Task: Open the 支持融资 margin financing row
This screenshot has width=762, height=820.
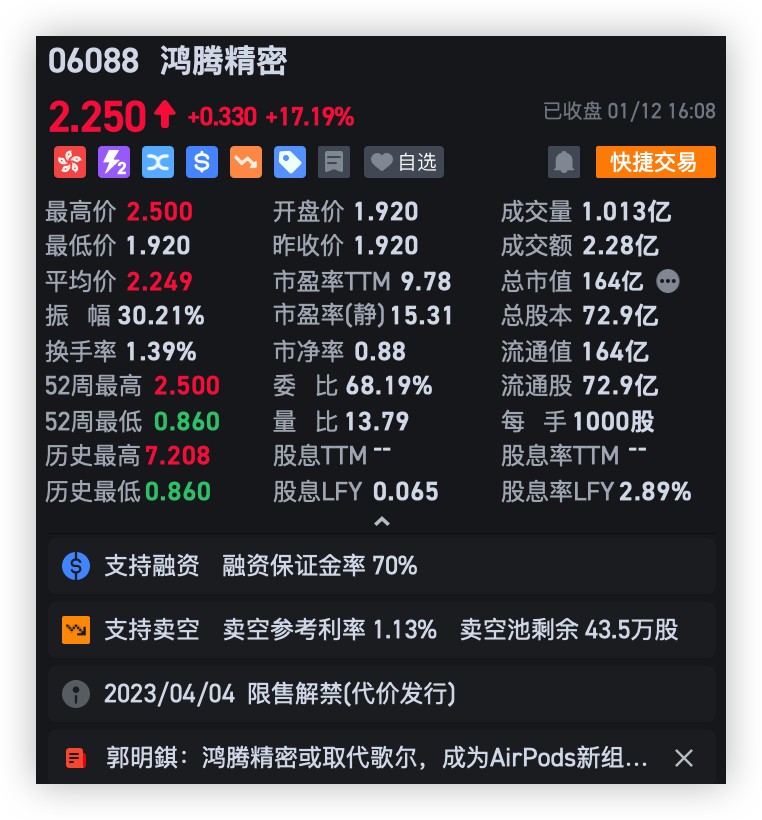Action: click(x=381, y=566)
